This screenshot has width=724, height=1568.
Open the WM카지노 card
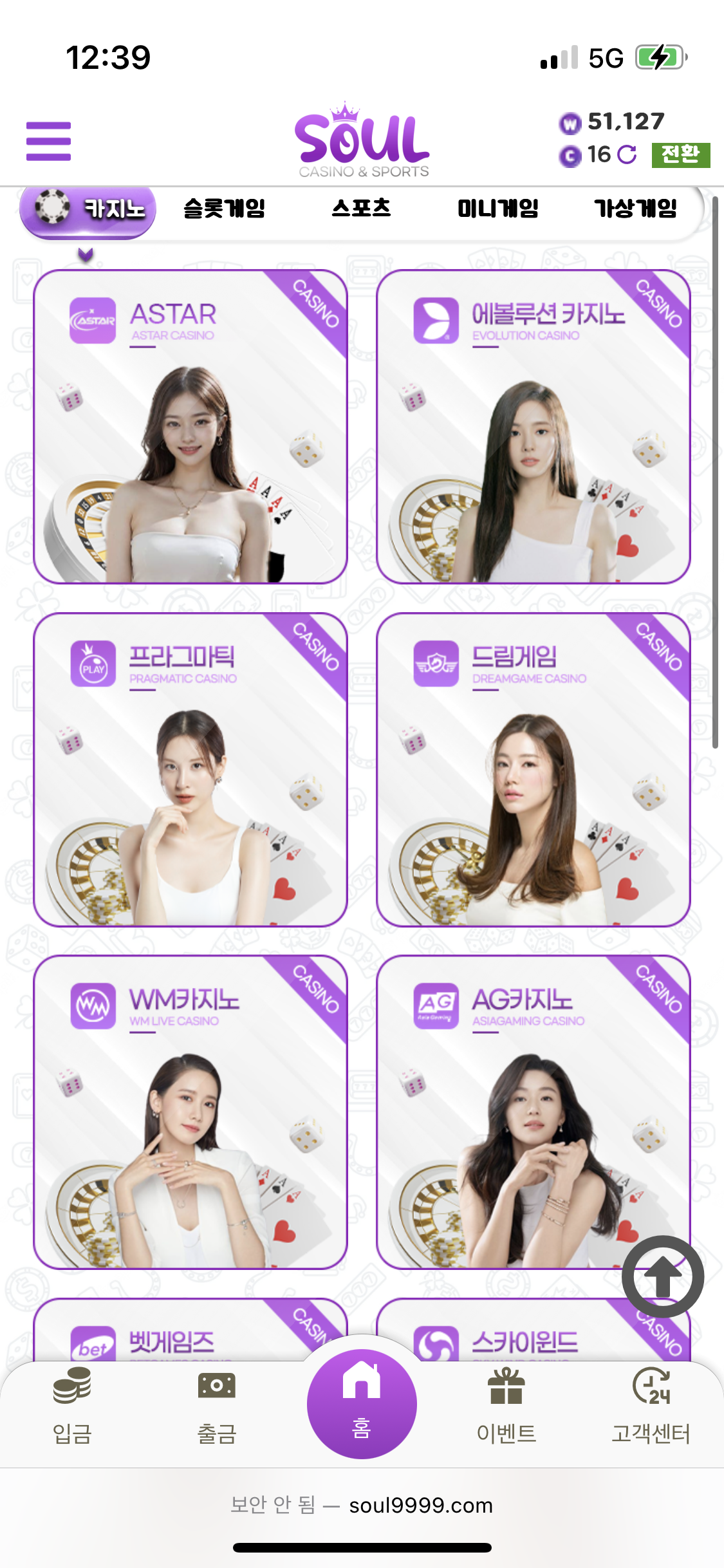pyautogui.click(x=190, y=1112)
